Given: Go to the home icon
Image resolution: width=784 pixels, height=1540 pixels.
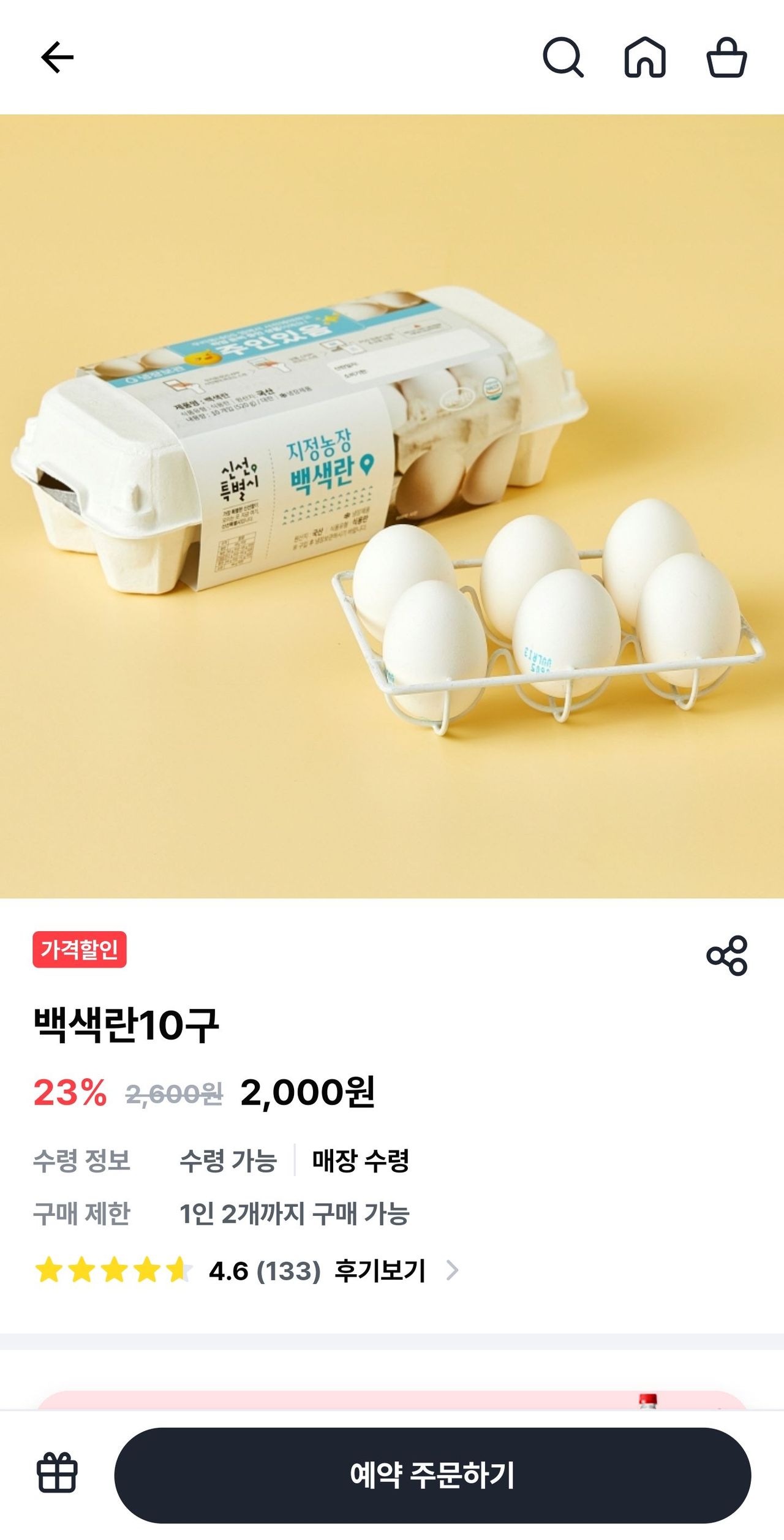Looking at the screenshot, I should pyautogui.click(x=645, y=58).
